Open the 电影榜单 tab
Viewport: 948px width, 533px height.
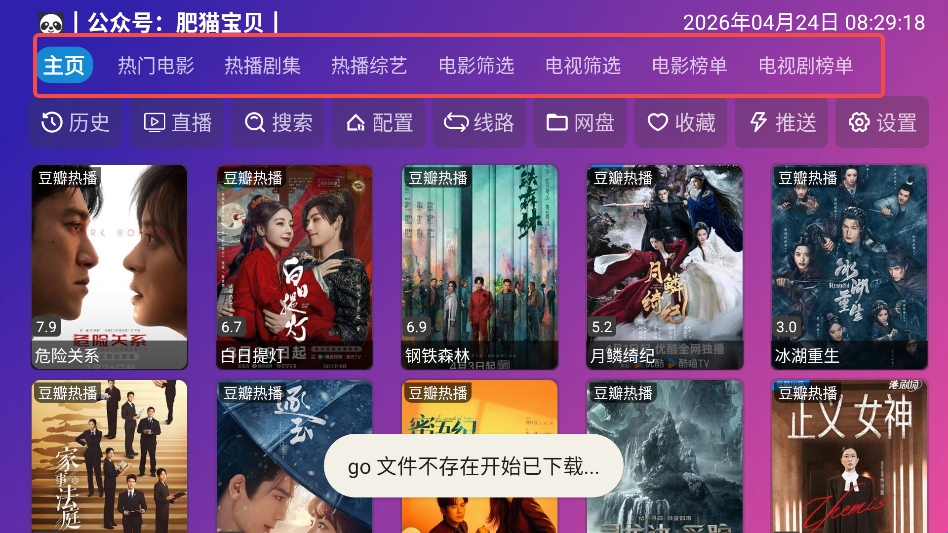pos(689,66)
